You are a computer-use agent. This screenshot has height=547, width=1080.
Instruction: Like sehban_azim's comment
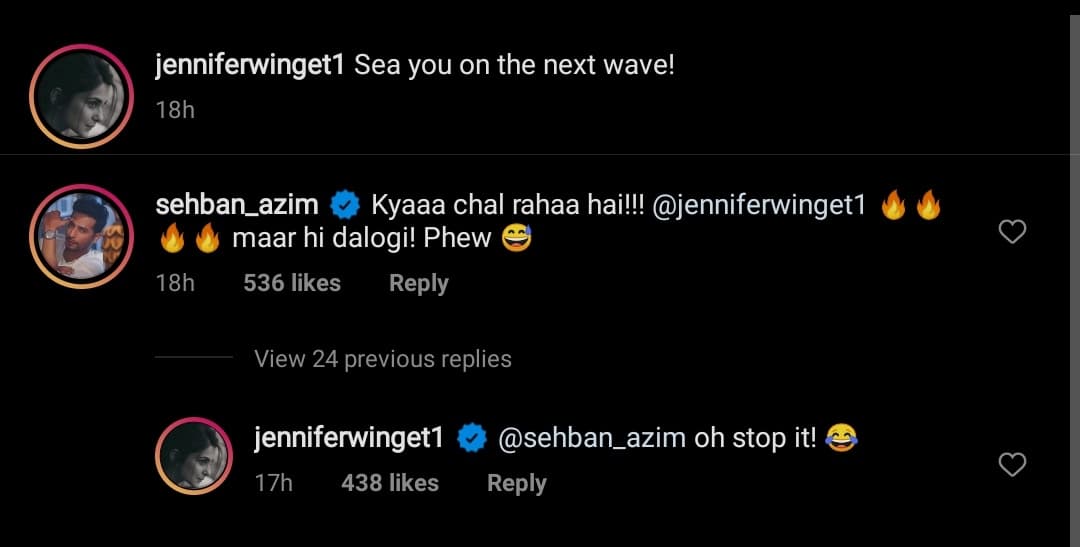(x=1012, y=232)
